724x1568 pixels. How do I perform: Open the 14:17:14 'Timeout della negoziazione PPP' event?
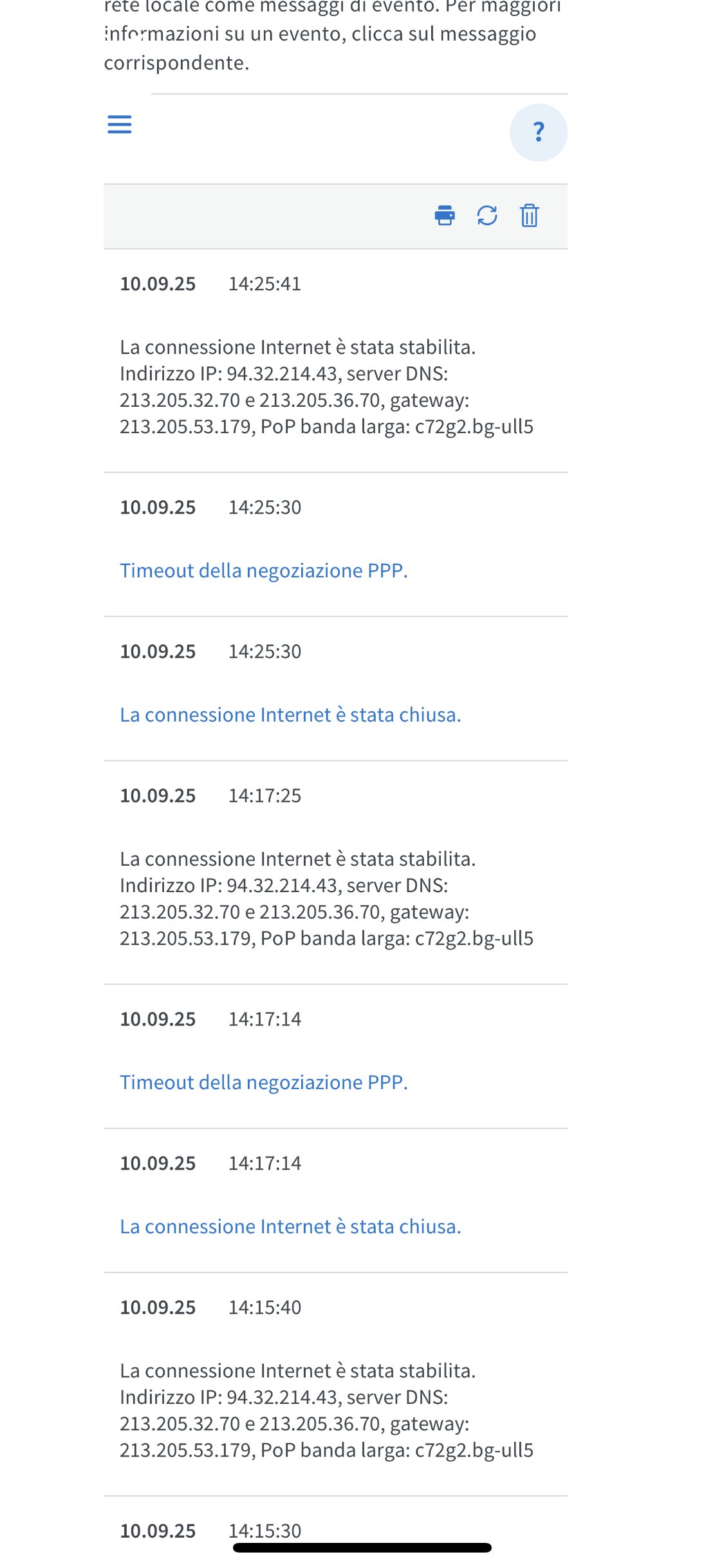(264, 1082)
